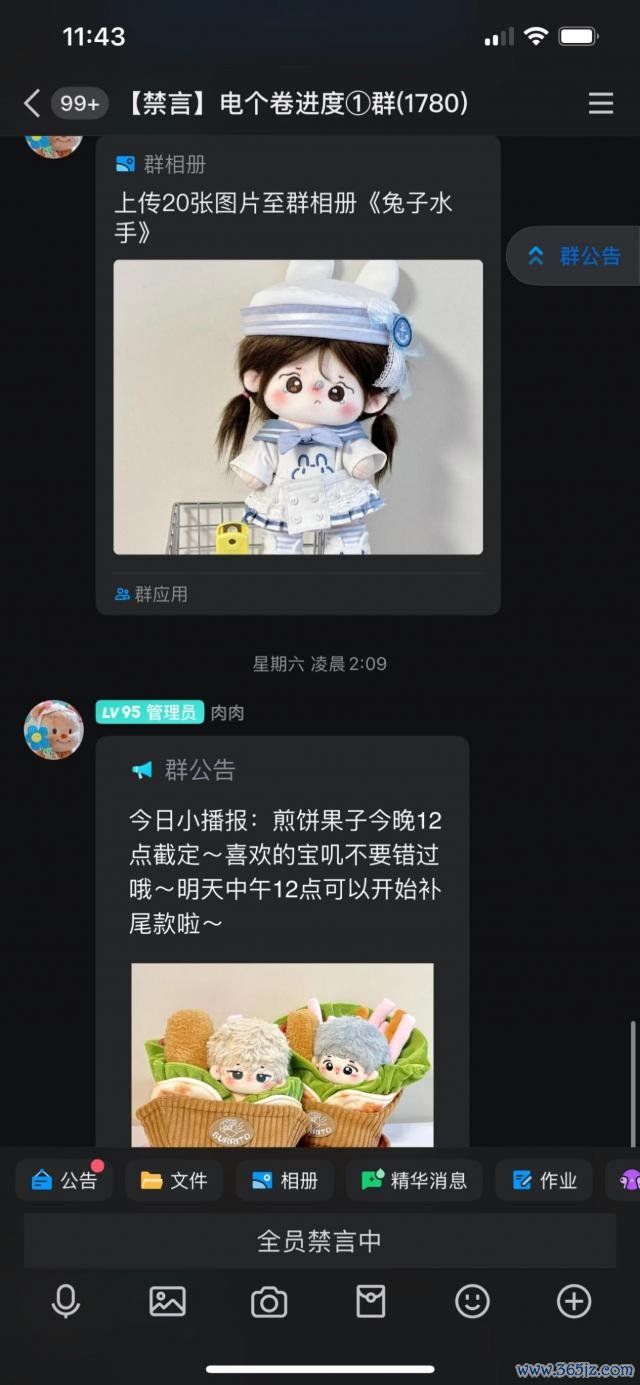Screen dimensions: 640x1385
Task: Open the floating 群公告 button
Action: tap(575, 256)
